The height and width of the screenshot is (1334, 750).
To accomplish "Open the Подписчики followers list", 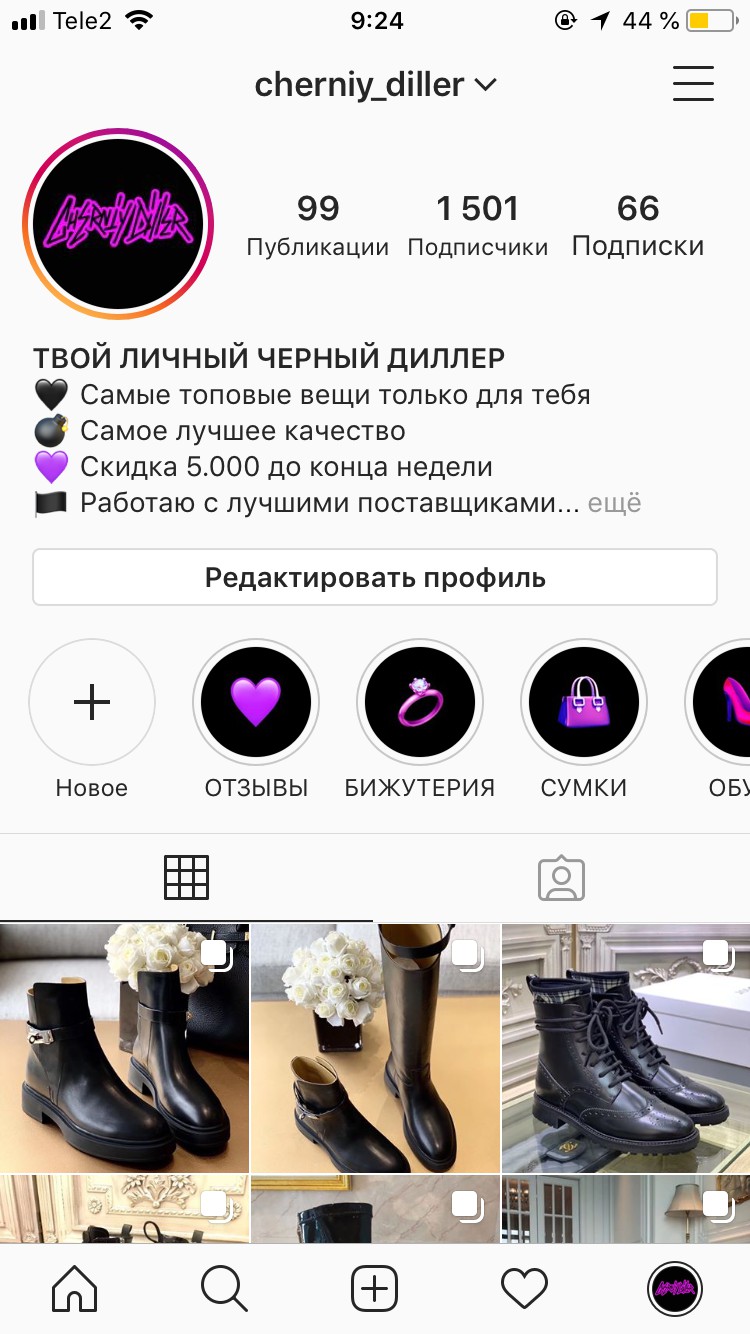I will (477, 225).
